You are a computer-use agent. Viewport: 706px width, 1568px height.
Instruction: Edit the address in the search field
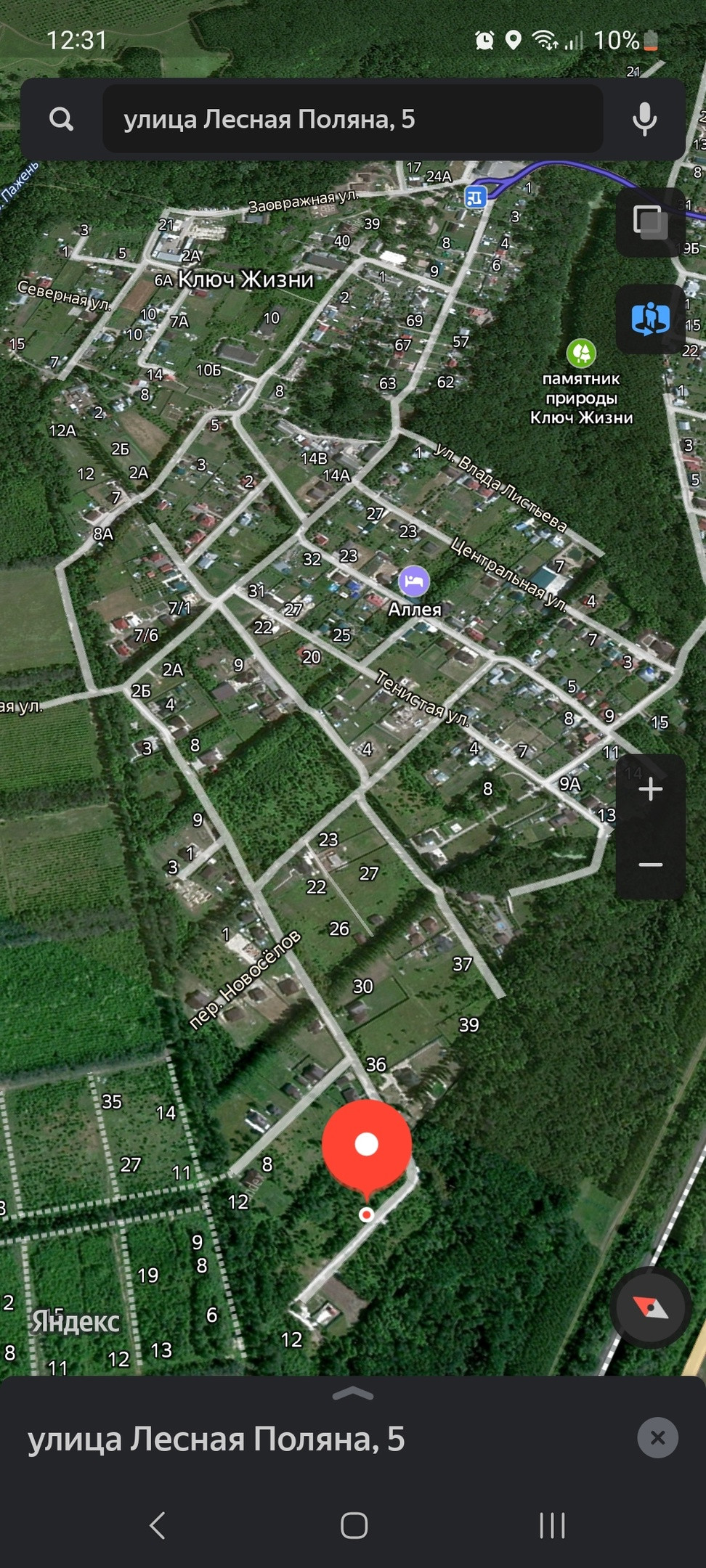[352, 119]
